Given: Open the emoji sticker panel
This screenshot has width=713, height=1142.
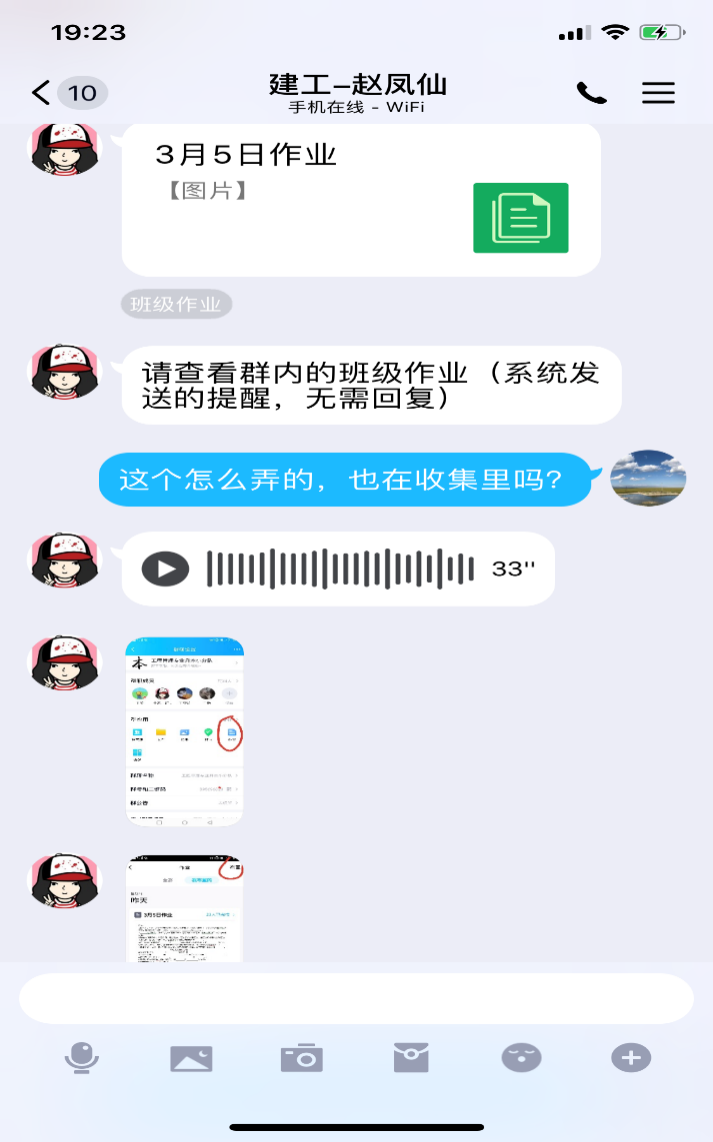Looking at the screenshot, I should tap(521, 1057).
